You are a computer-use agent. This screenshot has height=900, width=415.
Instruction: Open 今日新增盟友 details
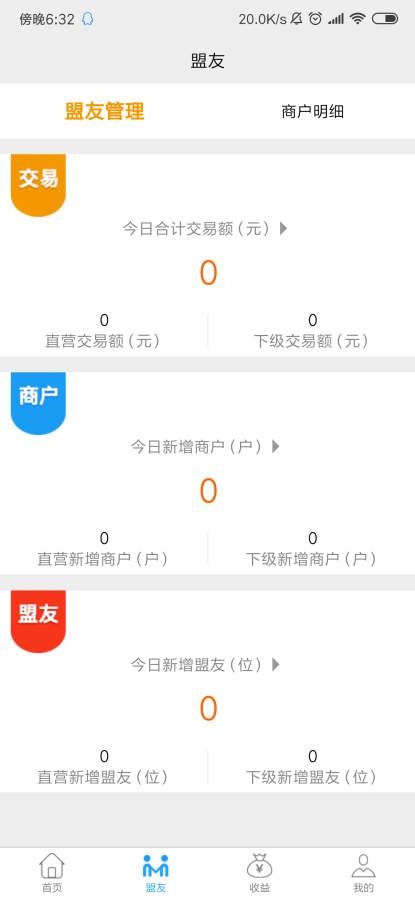point(204,664)
